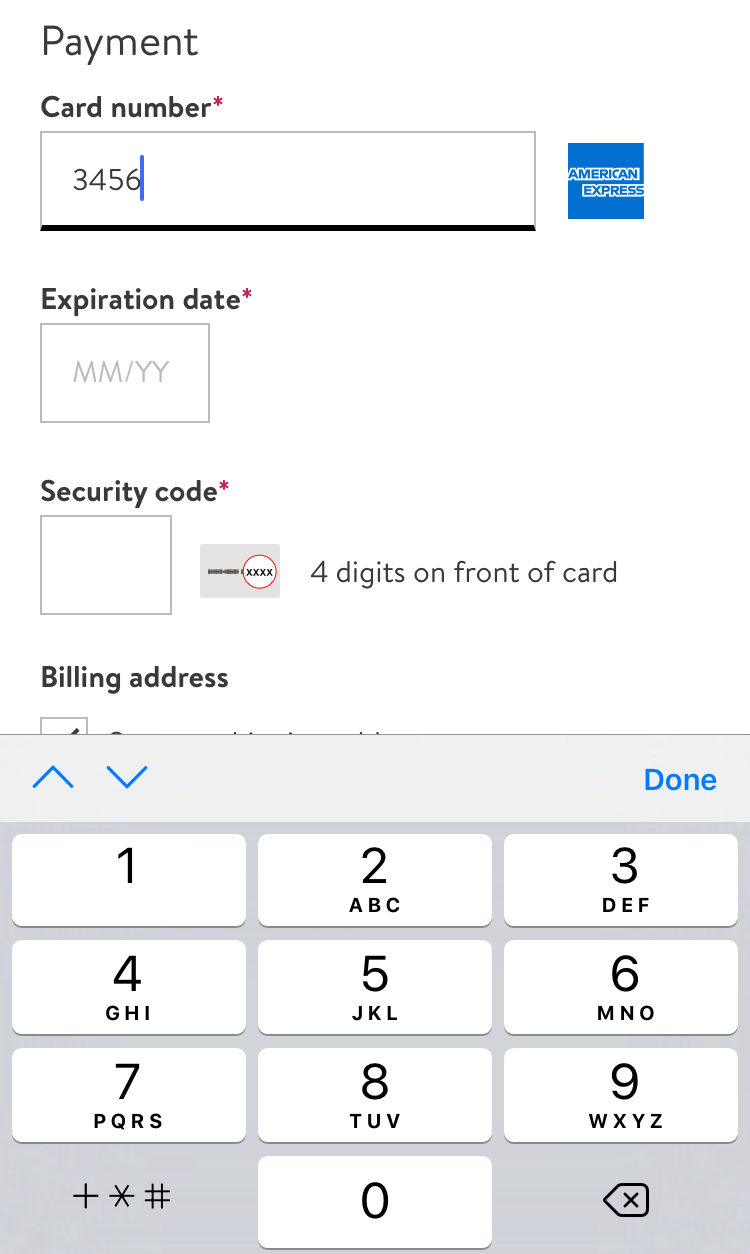750x1254 pixels.
Task: Enter digit 0 on the keypad
Action: click(374, 1200)
